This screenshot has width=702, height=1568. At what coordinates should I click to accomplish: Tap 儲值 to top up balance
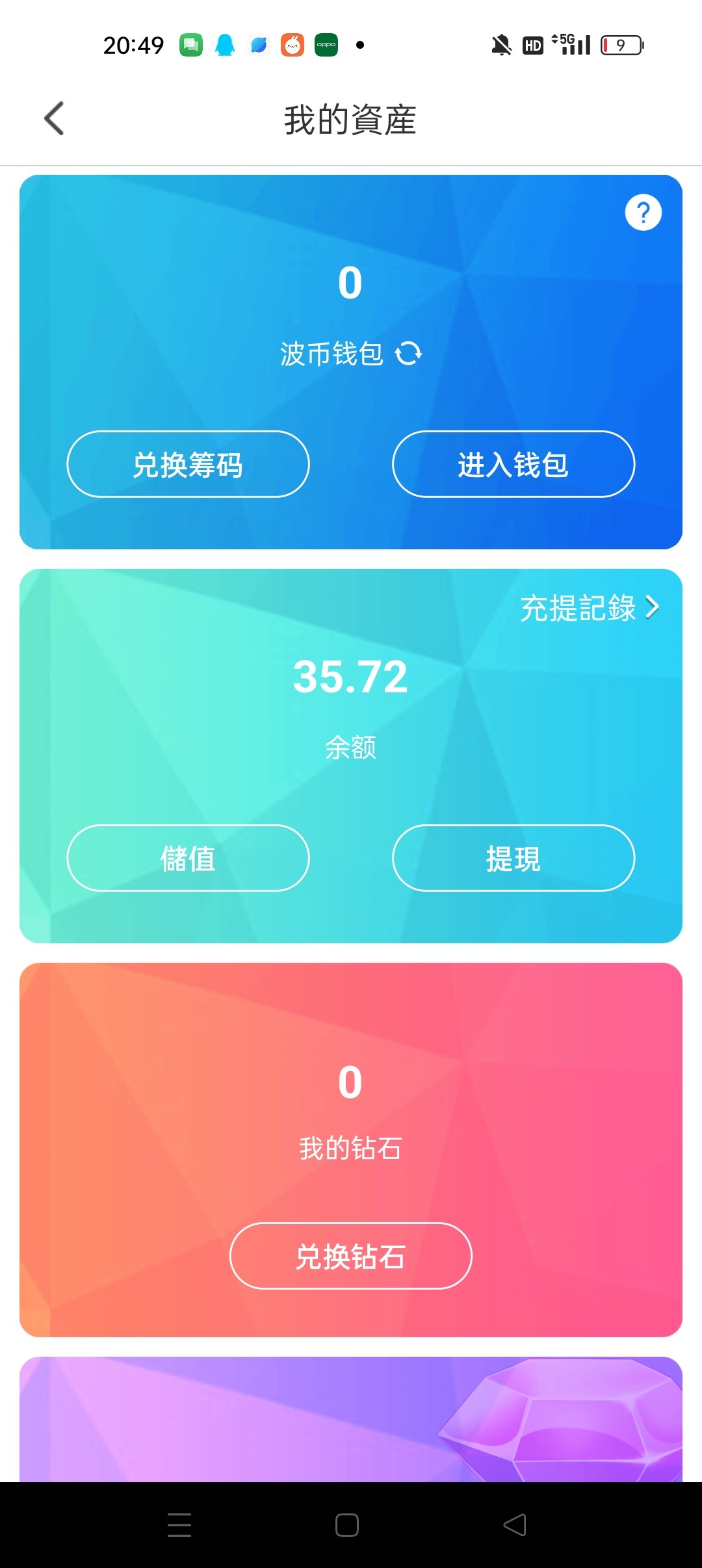click(x=188, y=858)
